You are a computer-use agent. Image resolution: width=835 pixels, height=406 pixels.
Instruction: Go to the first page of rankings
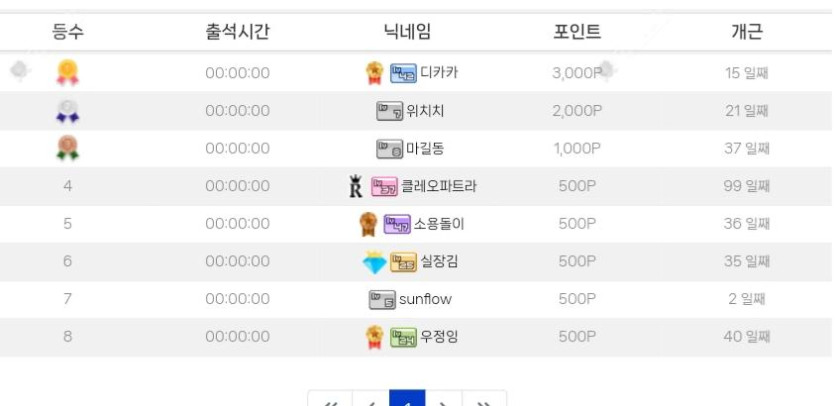(331, 400)
